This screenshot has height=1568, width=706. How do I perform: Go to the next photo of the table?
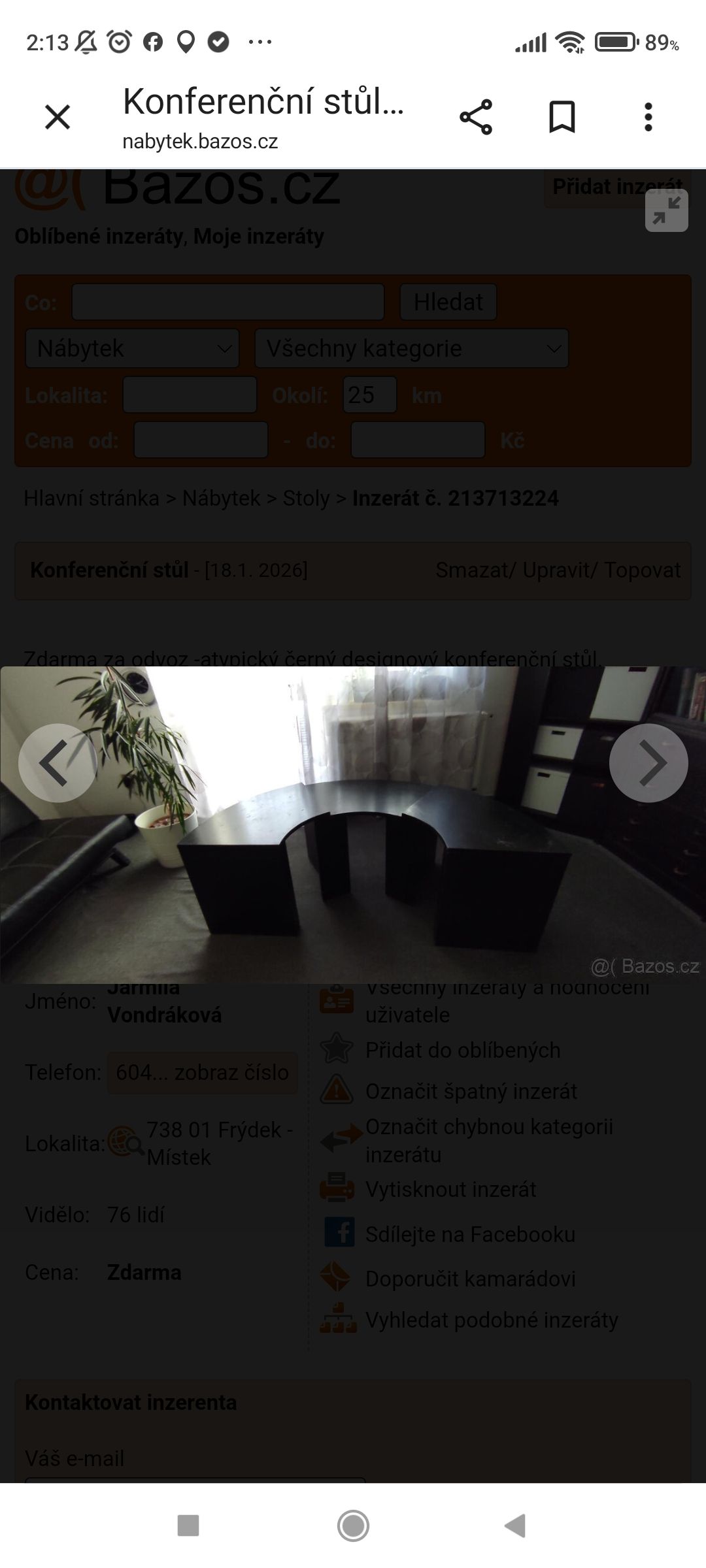[648, 762]
